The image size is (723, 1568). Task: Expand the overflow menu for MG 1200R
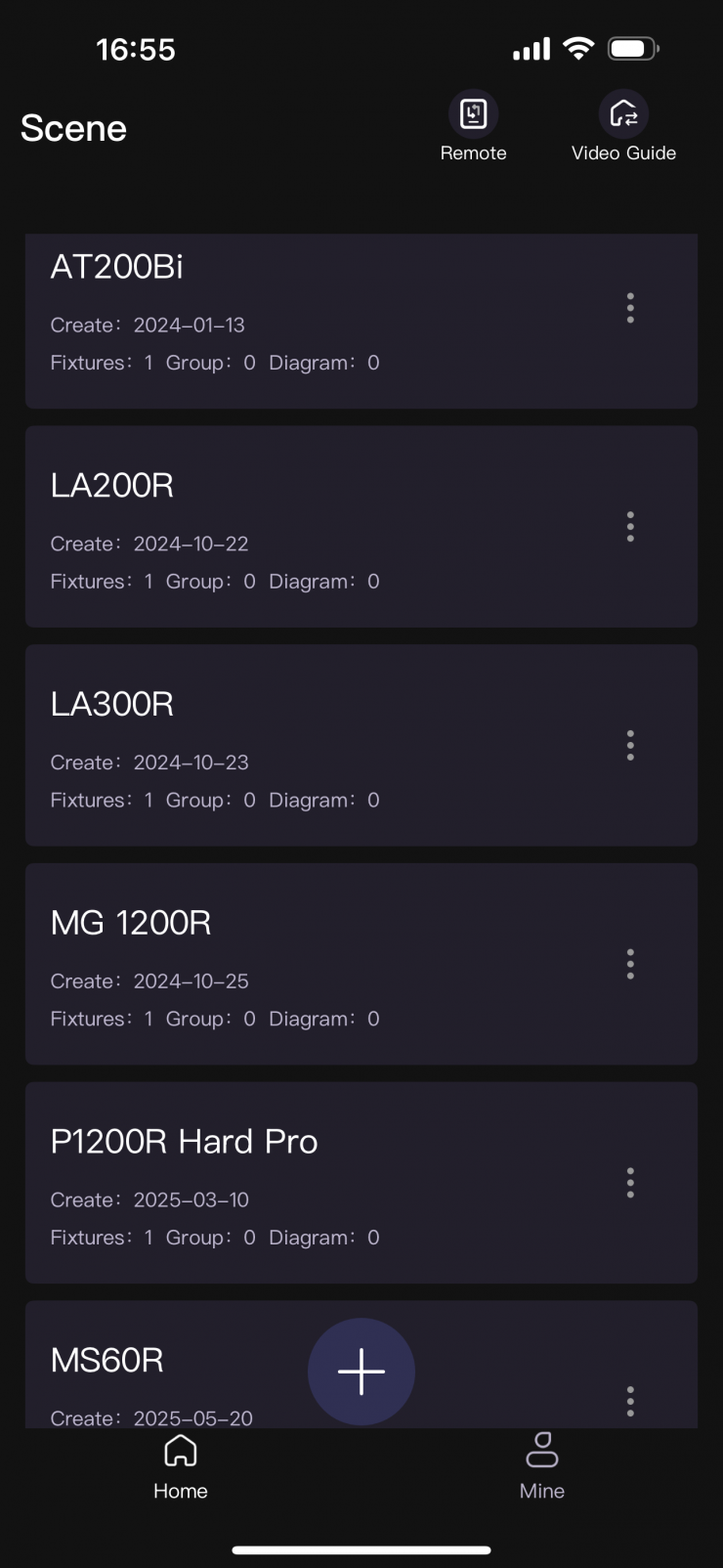point(630,965)
